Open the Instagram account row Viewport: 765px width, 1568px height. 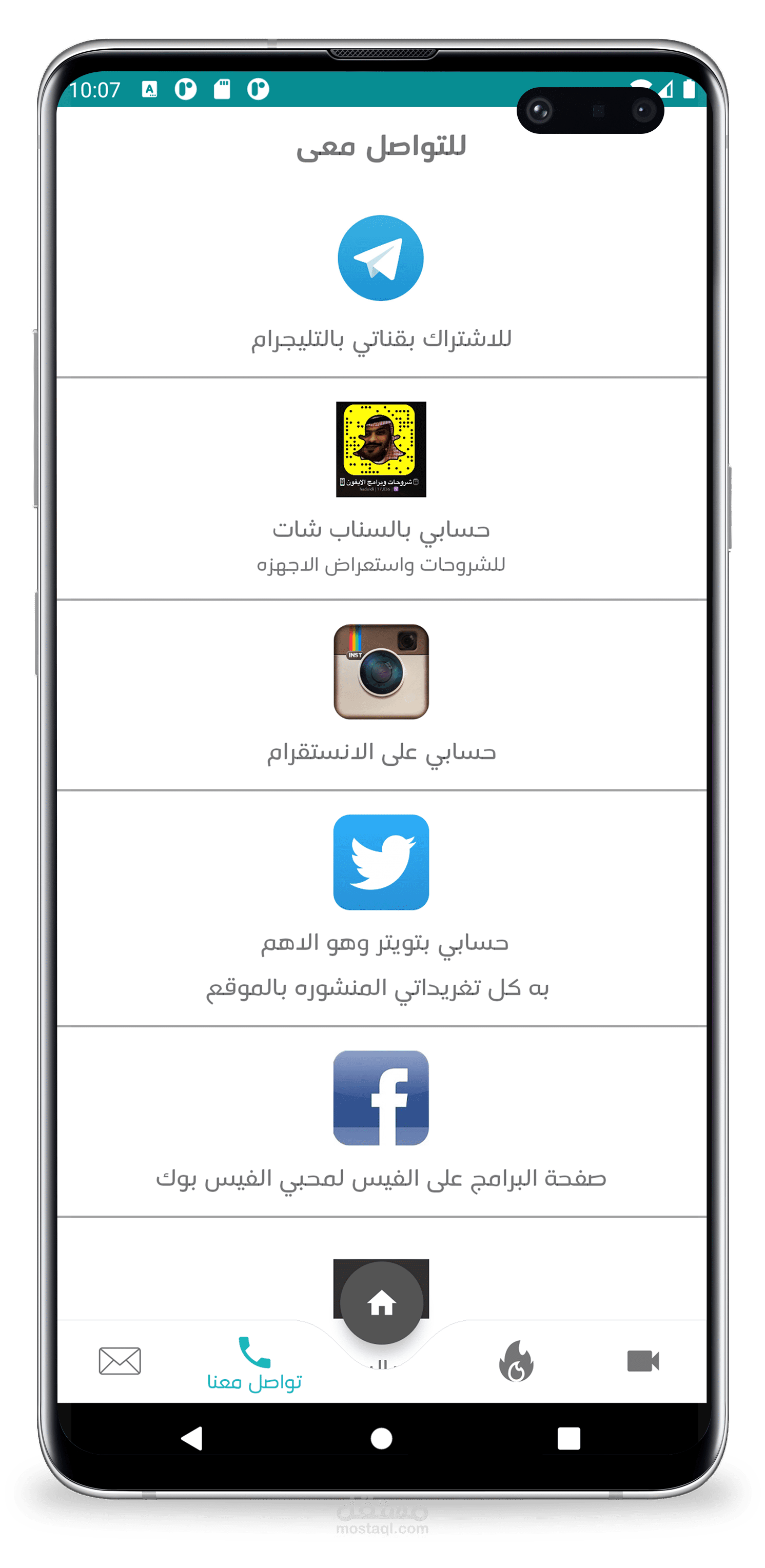tap(381, 695)
